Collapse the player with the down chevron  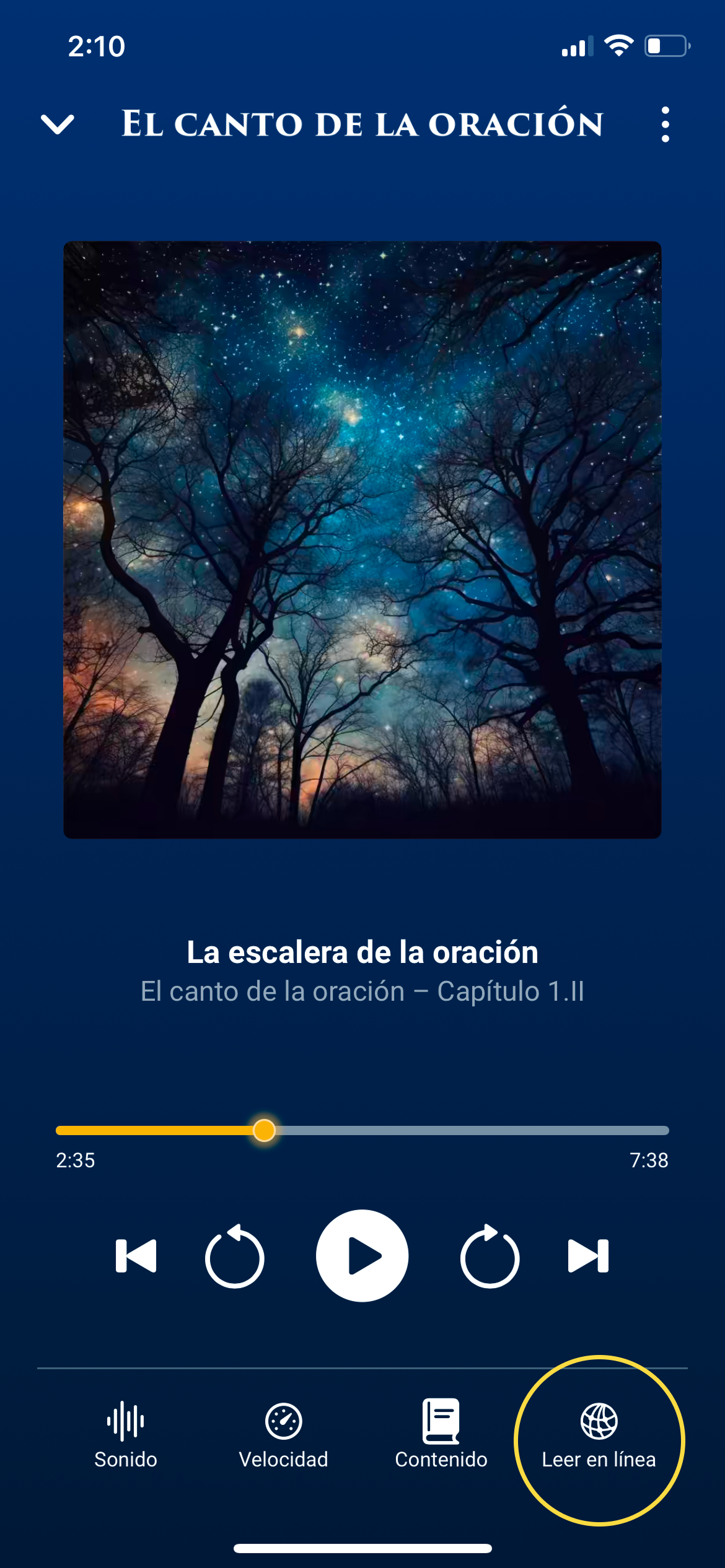tap(58, 124)
